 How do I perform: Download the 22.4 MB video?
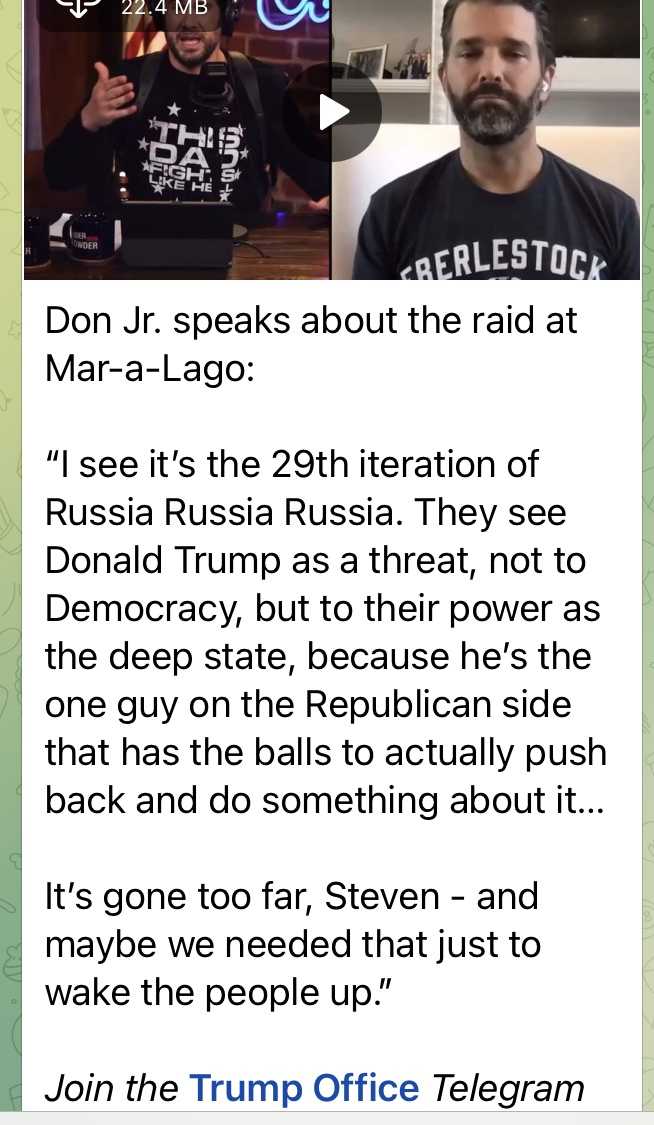(x=78, y=8)
